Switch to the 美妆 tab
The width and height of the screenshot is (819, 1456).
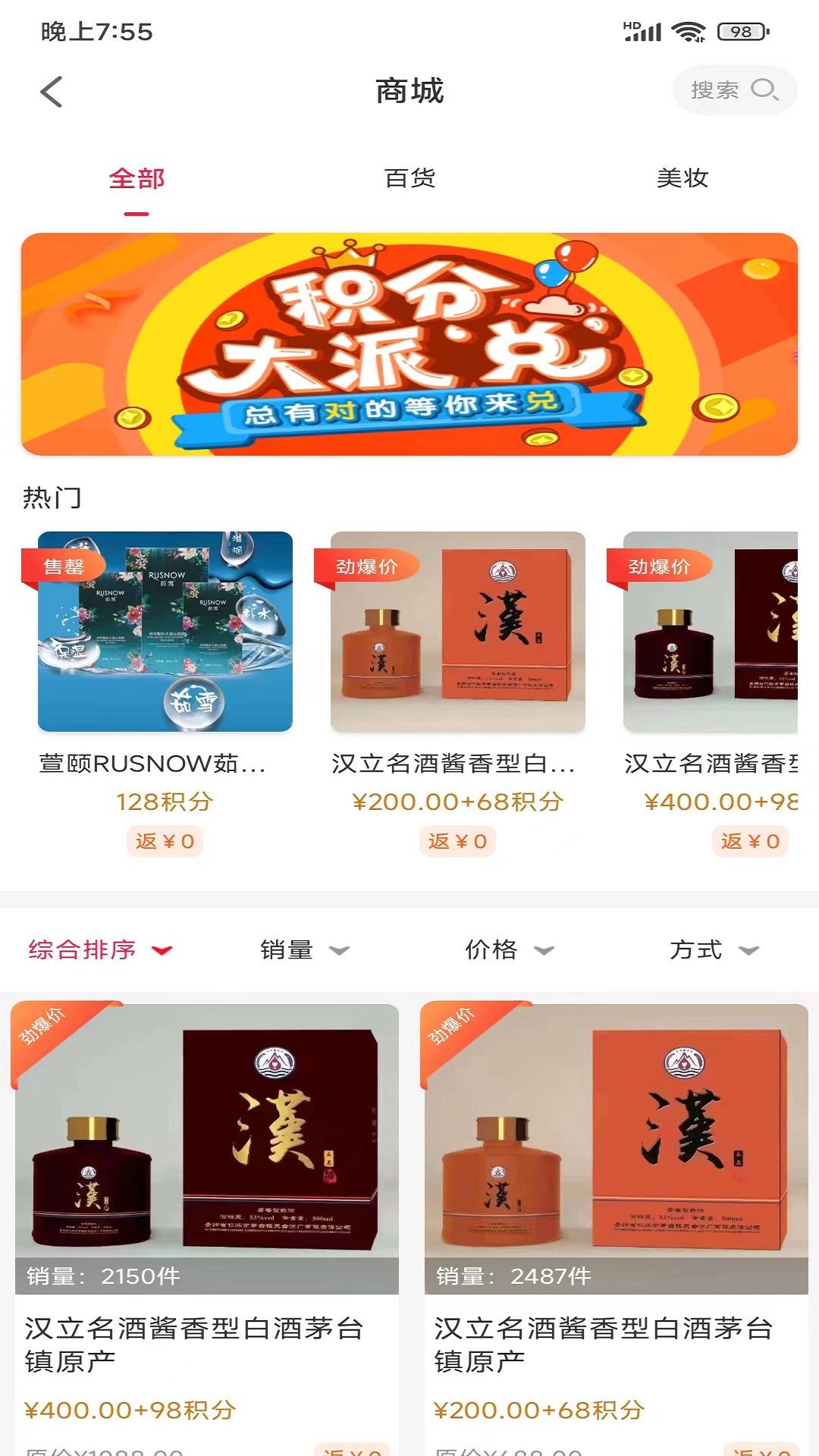coord(682,179)
